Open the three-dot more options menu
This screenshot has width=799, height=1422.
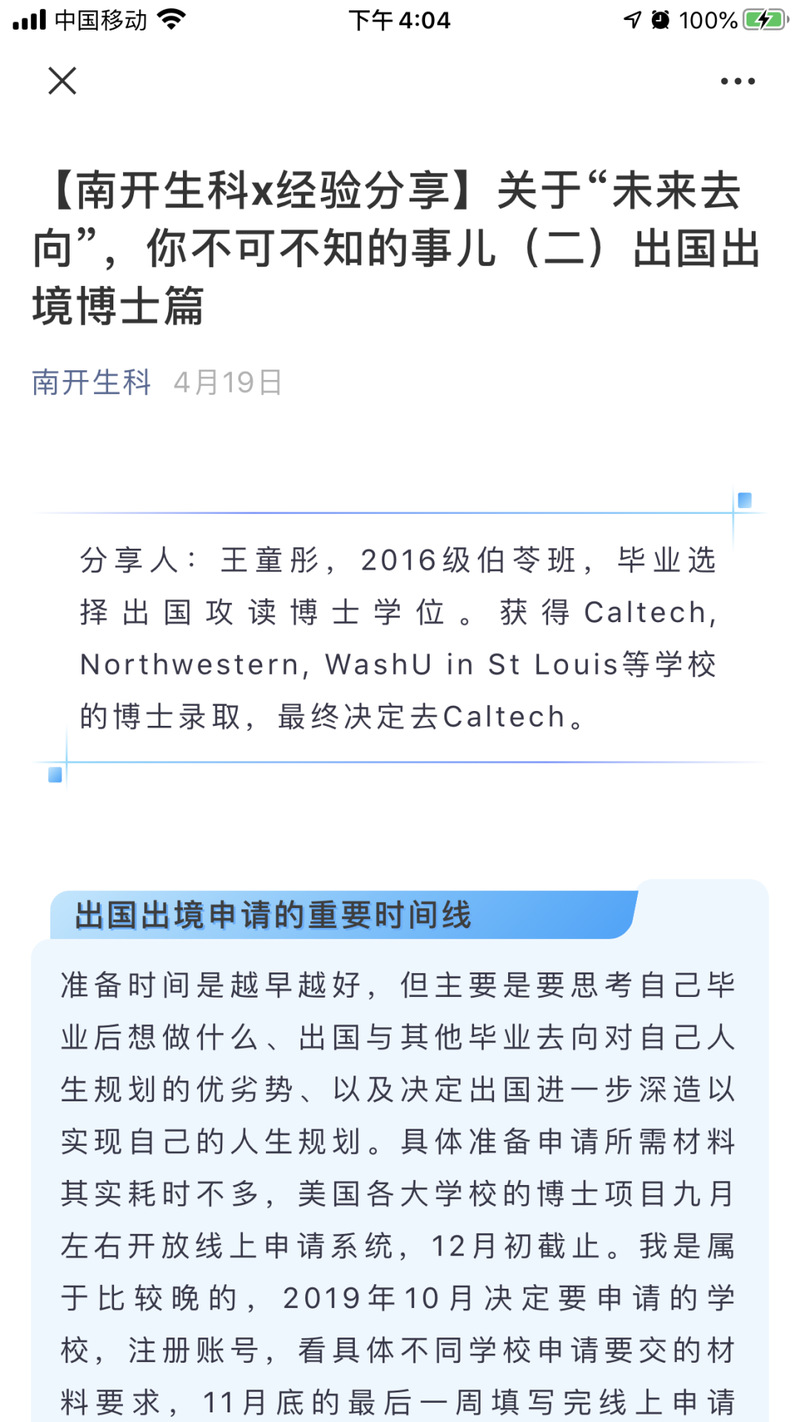(738, 81)
